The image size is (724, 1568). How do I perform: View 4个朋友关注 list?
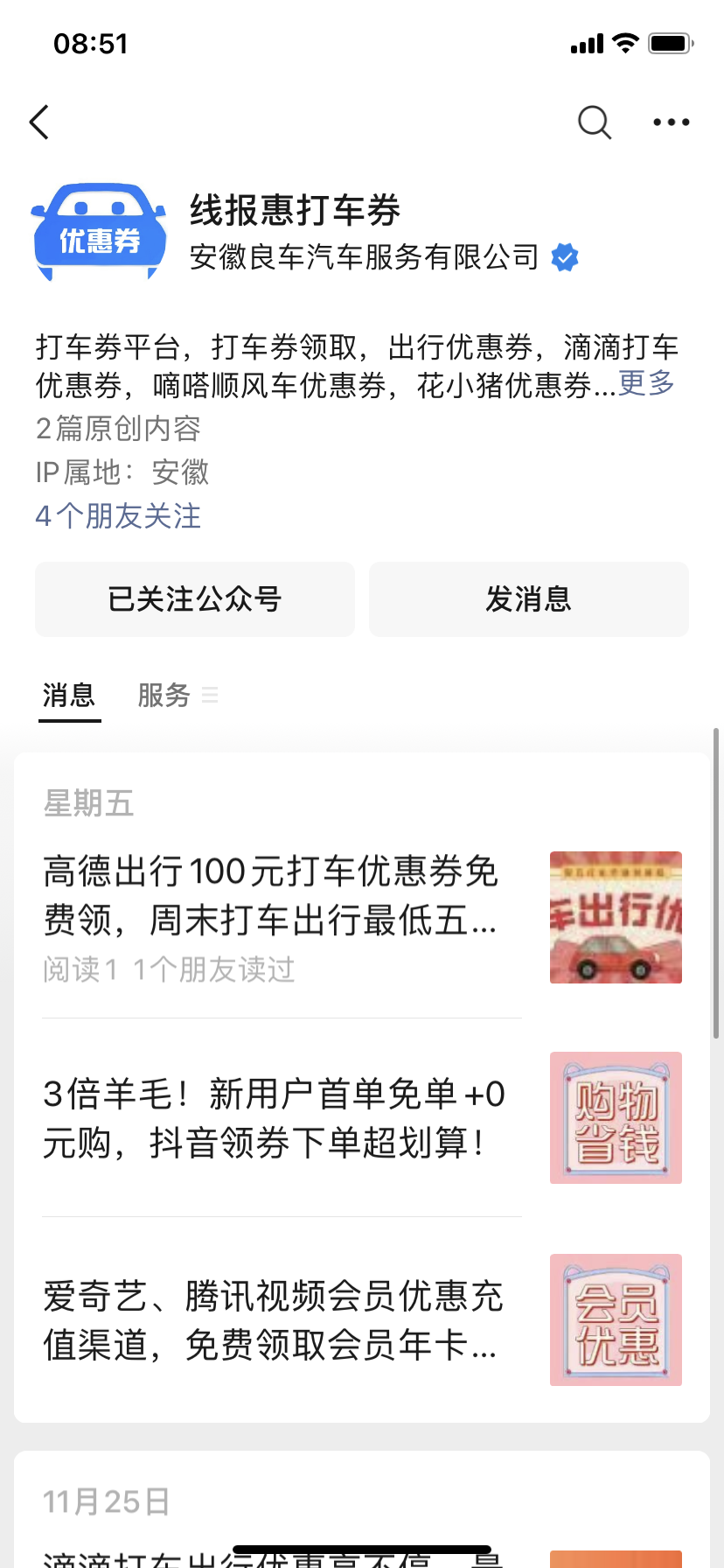118,516
